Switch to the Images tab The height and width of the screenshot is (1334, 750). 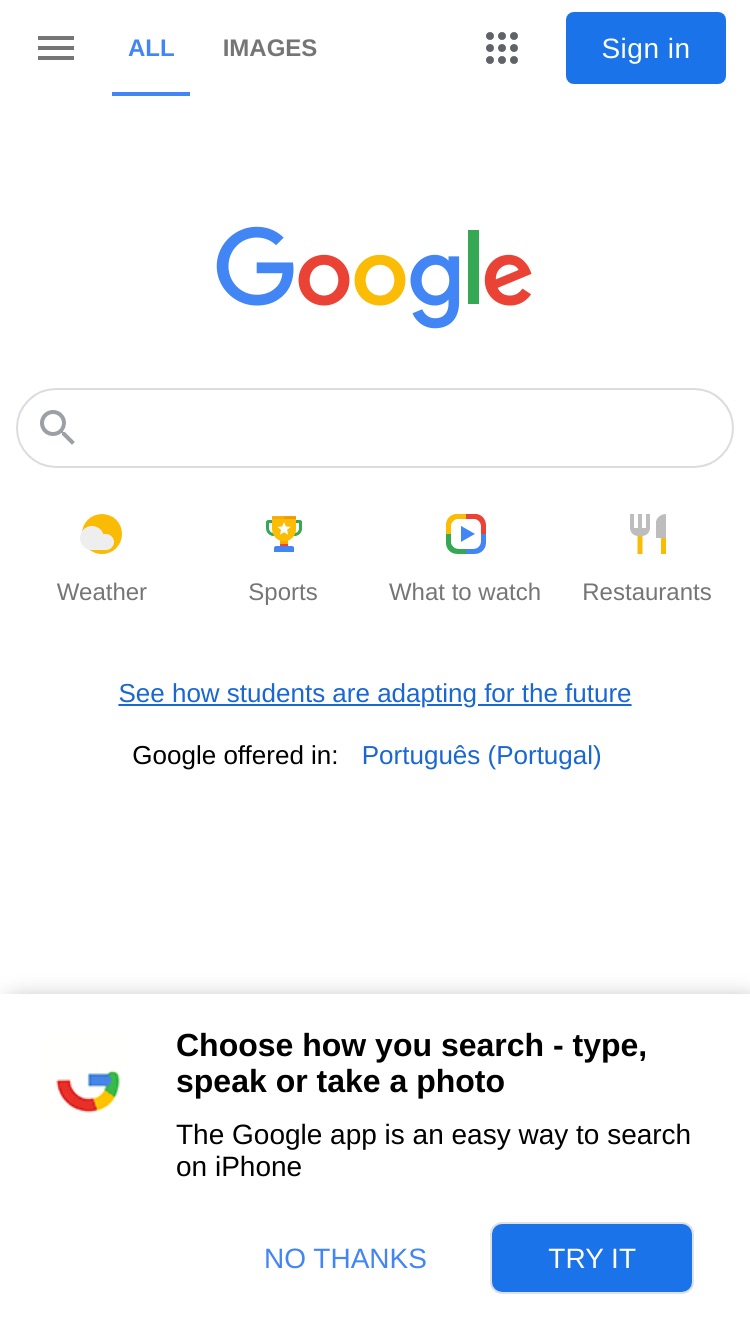[x=270, y=48]
